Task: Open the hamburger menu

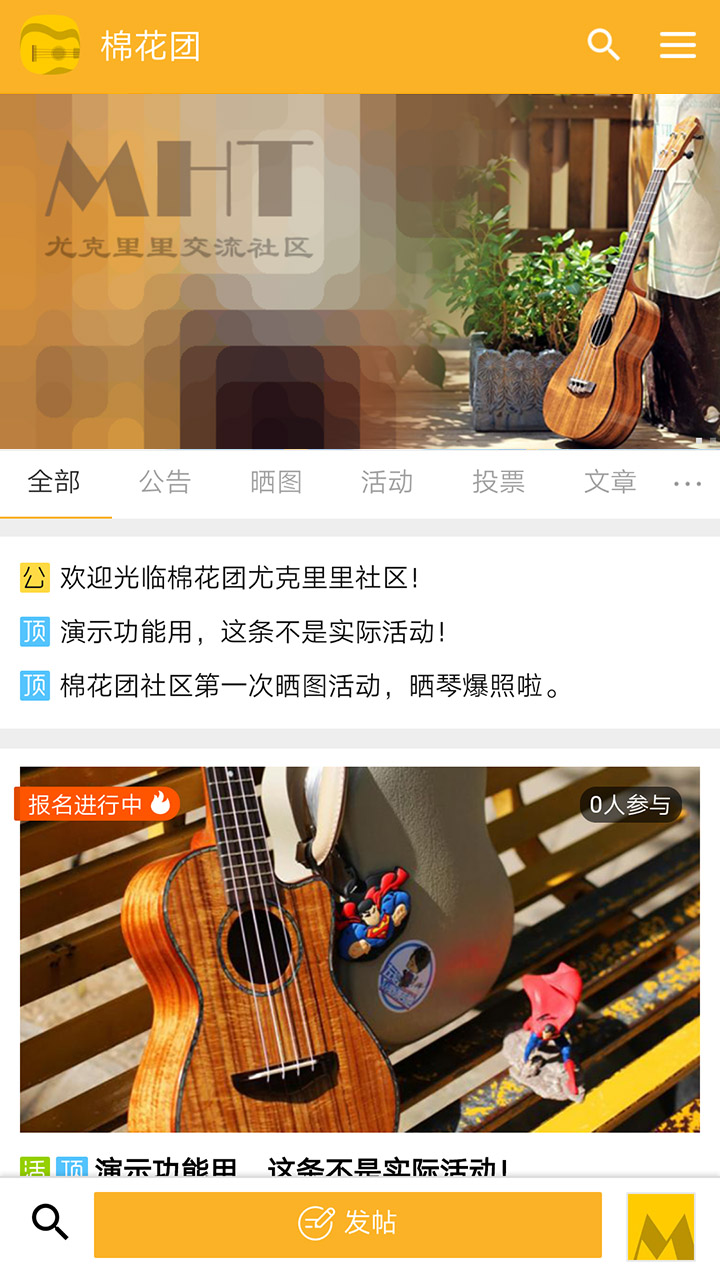Action: point(677,45)
